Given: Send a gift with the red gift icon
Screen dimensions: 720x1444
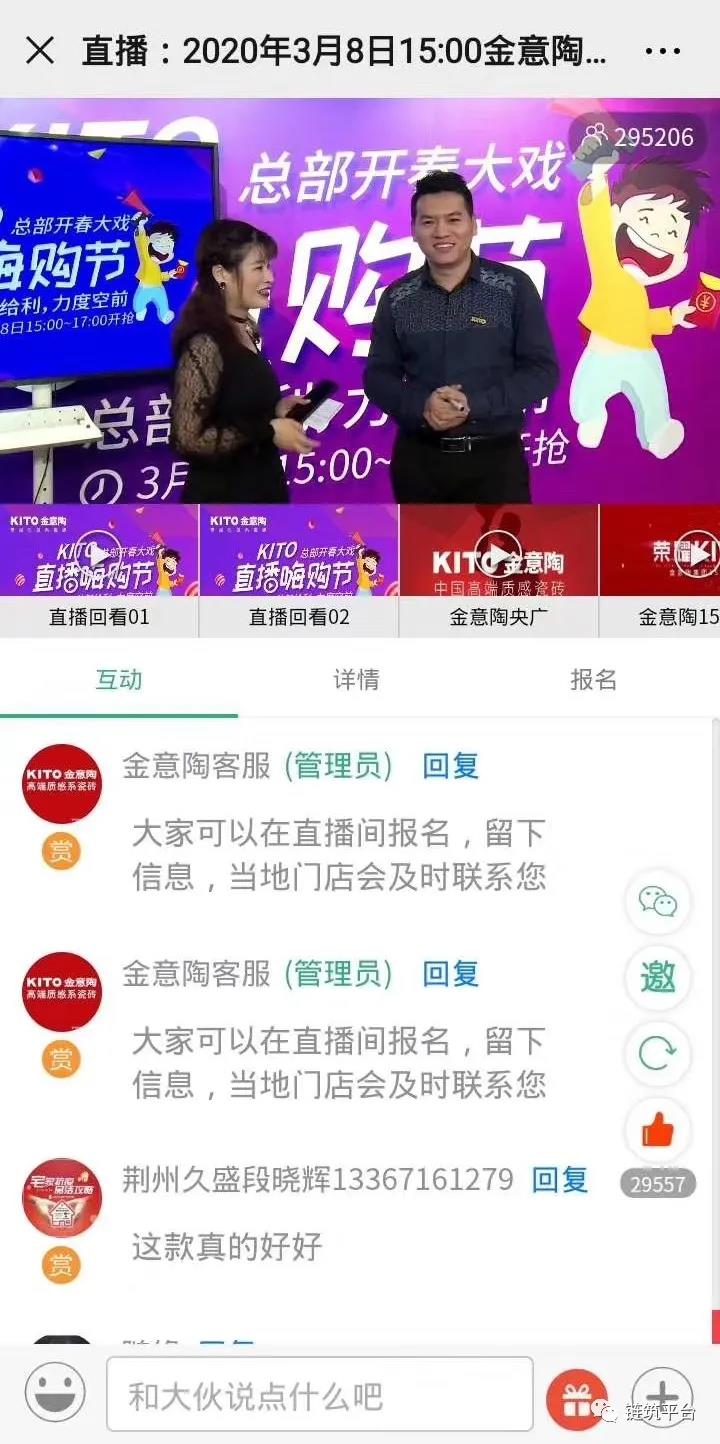Looking at the screenshot, I should click(x=577, y=1398).
